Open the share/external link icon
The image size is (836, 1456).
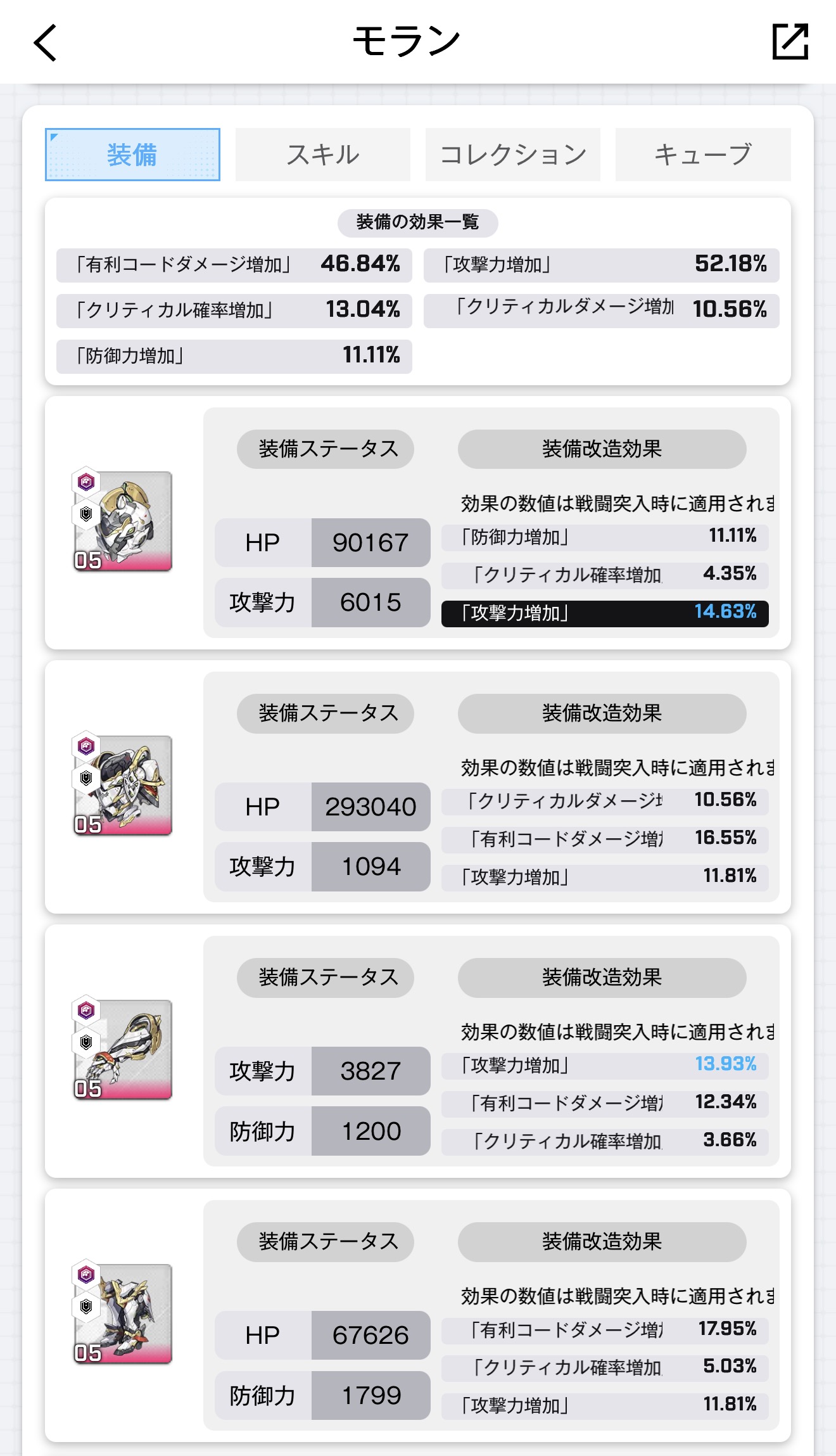(x=790, y=42)
